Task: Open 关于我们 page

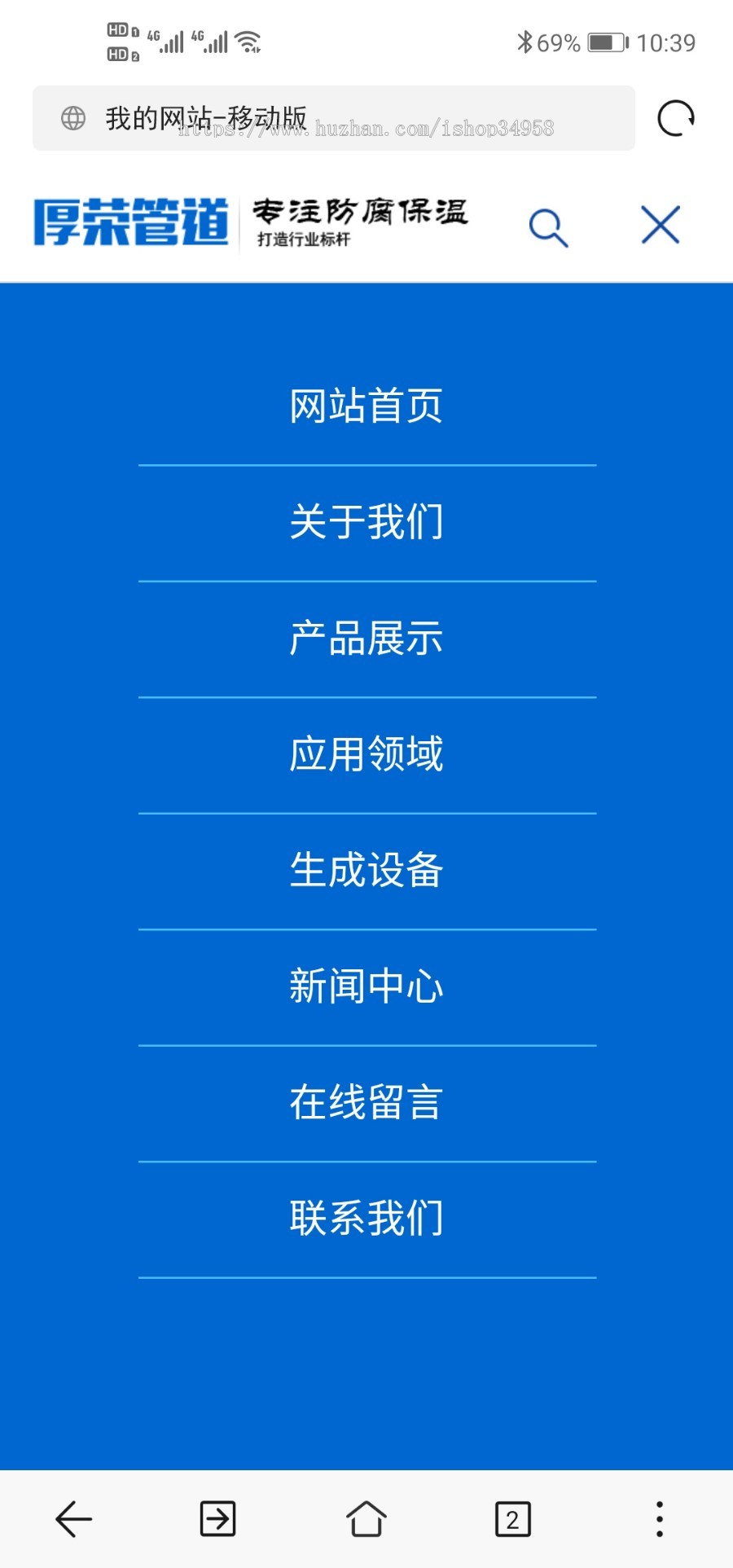Action: coord(366,522)
